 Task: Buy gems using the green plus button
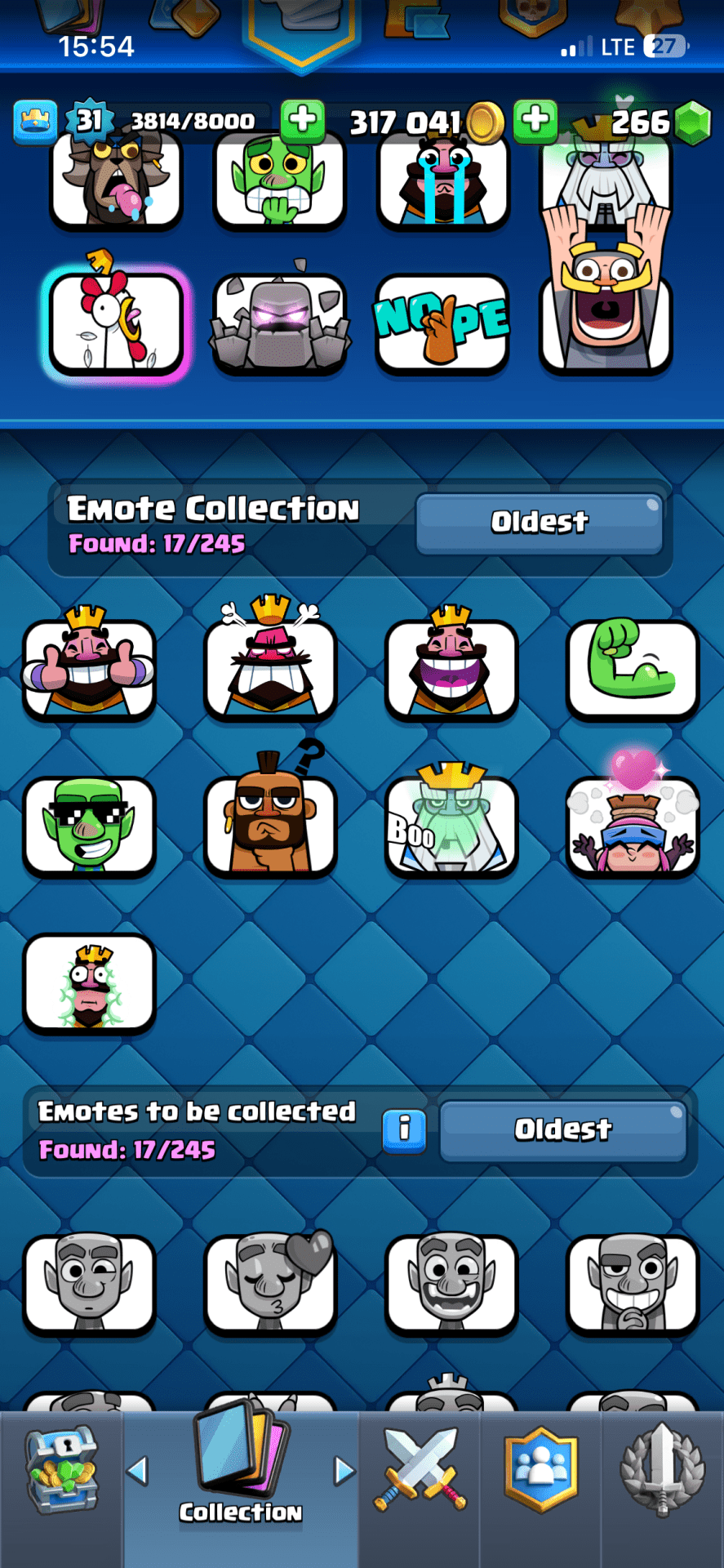pyautogui.click(x=535, y=121)
